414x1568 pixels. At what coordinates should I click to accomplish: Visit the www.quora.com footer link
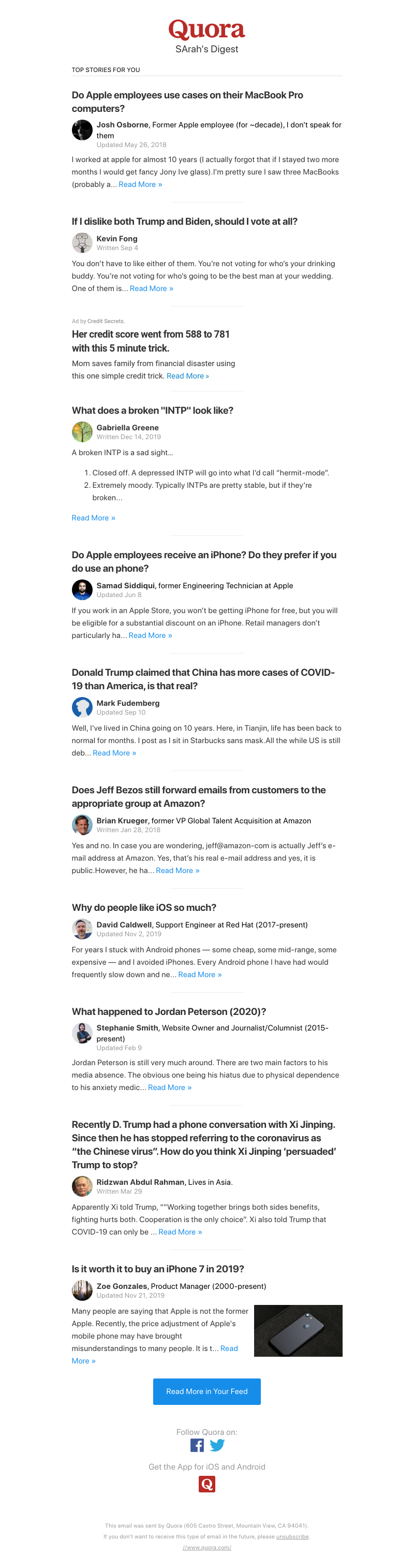click(206, 1547)
